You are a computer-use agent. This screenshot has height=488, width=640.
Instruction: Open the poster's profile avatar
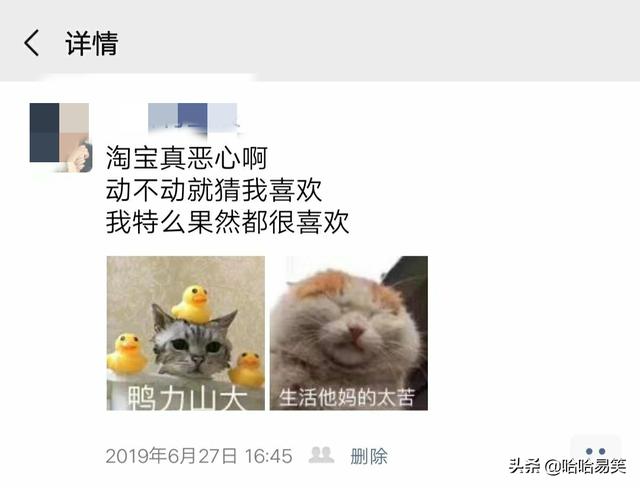60,137
